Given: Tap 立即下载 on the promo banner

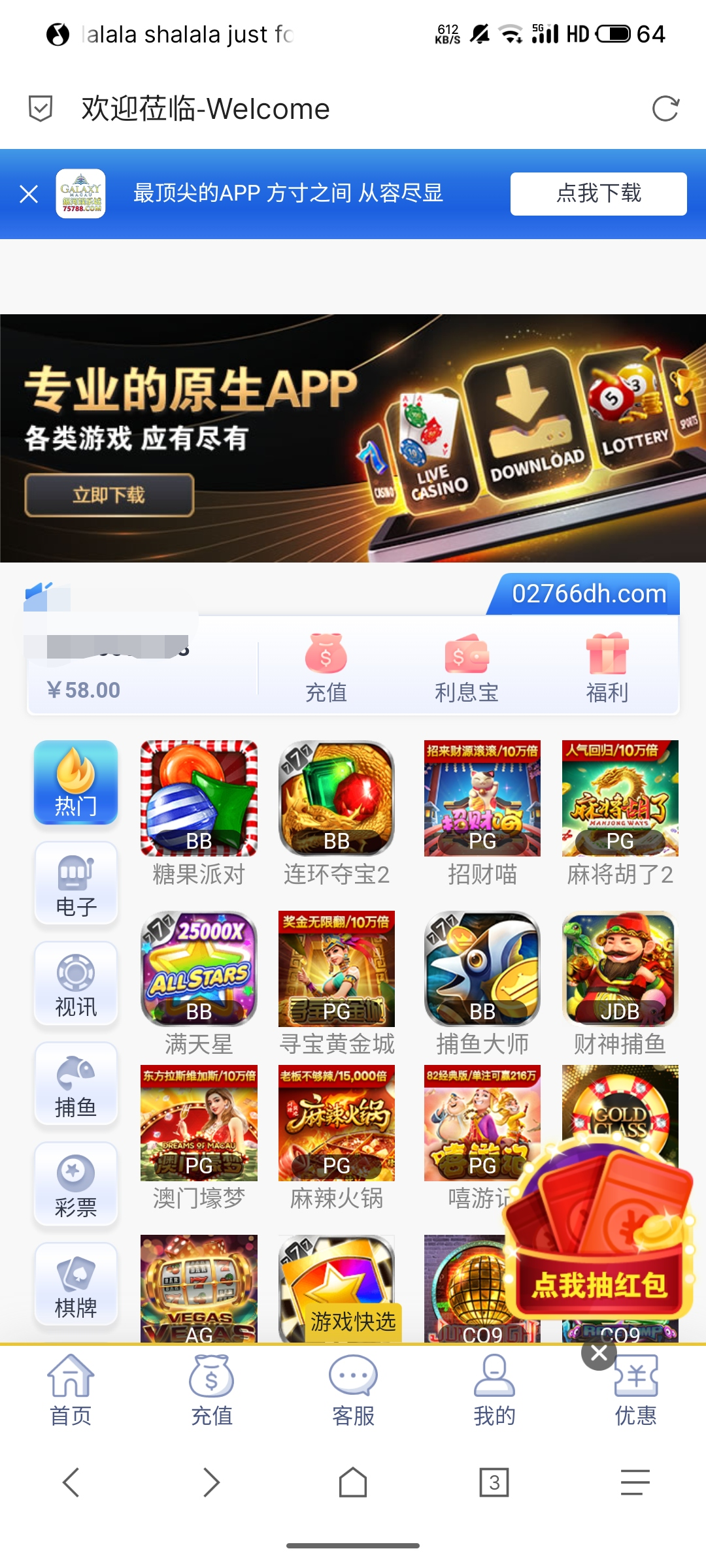Looking at the screenshot, I should pyautogui.click(x=109, y=495).
